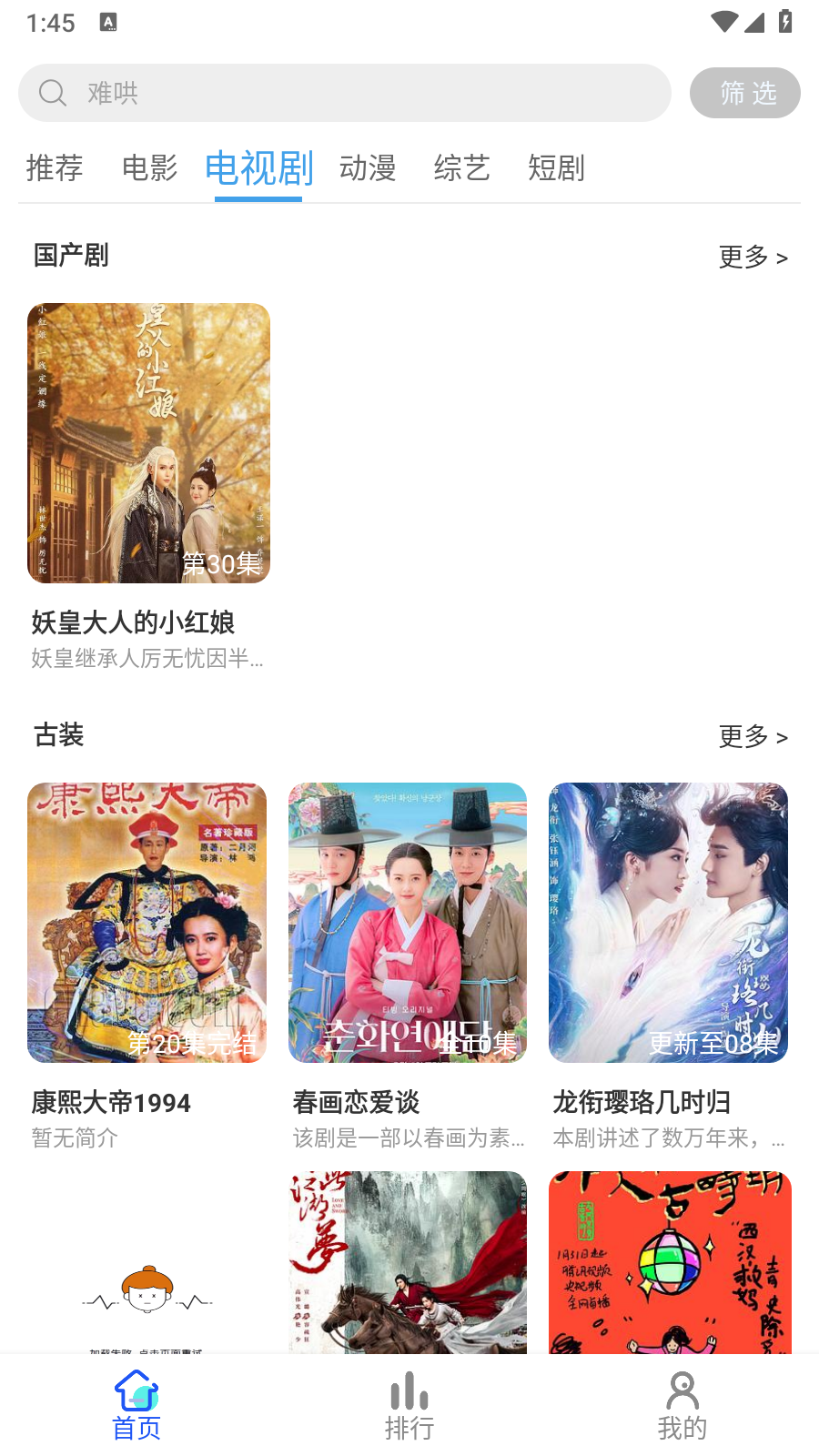This screenshot has width=819, height=1456.
Task: View the 短剧 tab
Action: pos(556,168)
